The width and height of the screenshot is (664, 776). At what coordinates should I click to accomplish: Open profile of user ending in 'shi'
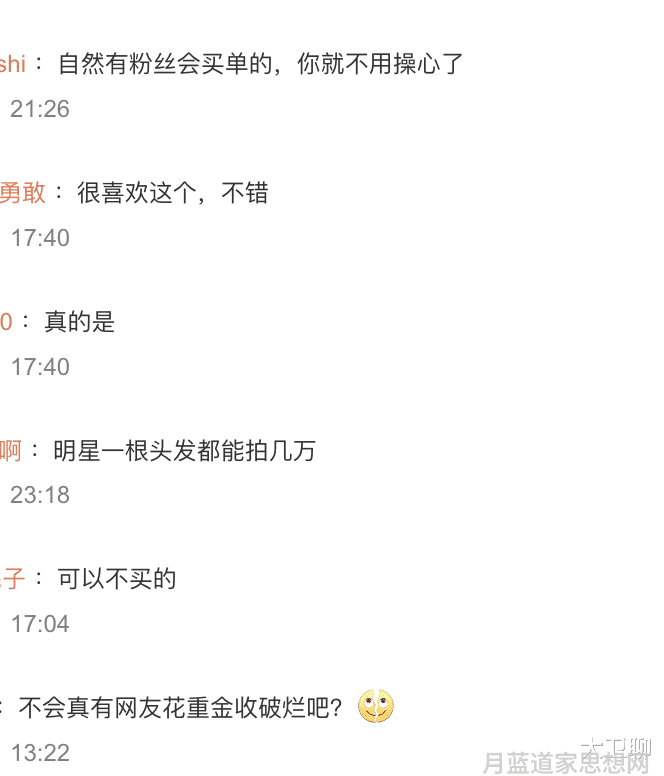tap(13, 65)
